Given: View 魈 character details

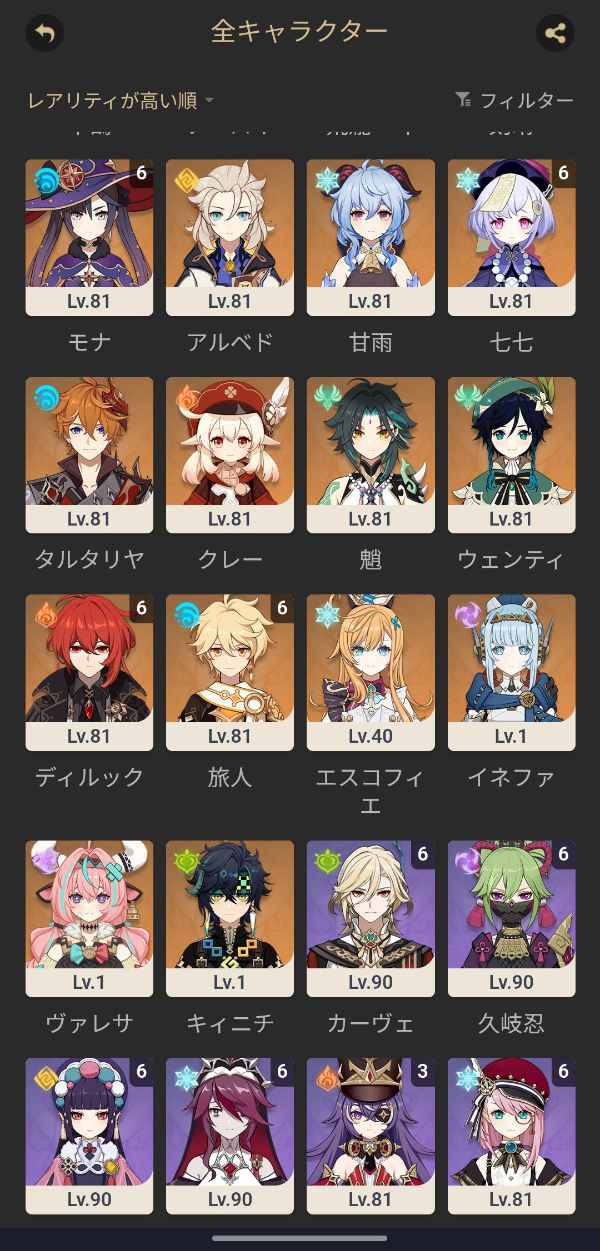Looking at the screenshot, I should point(371,455).
